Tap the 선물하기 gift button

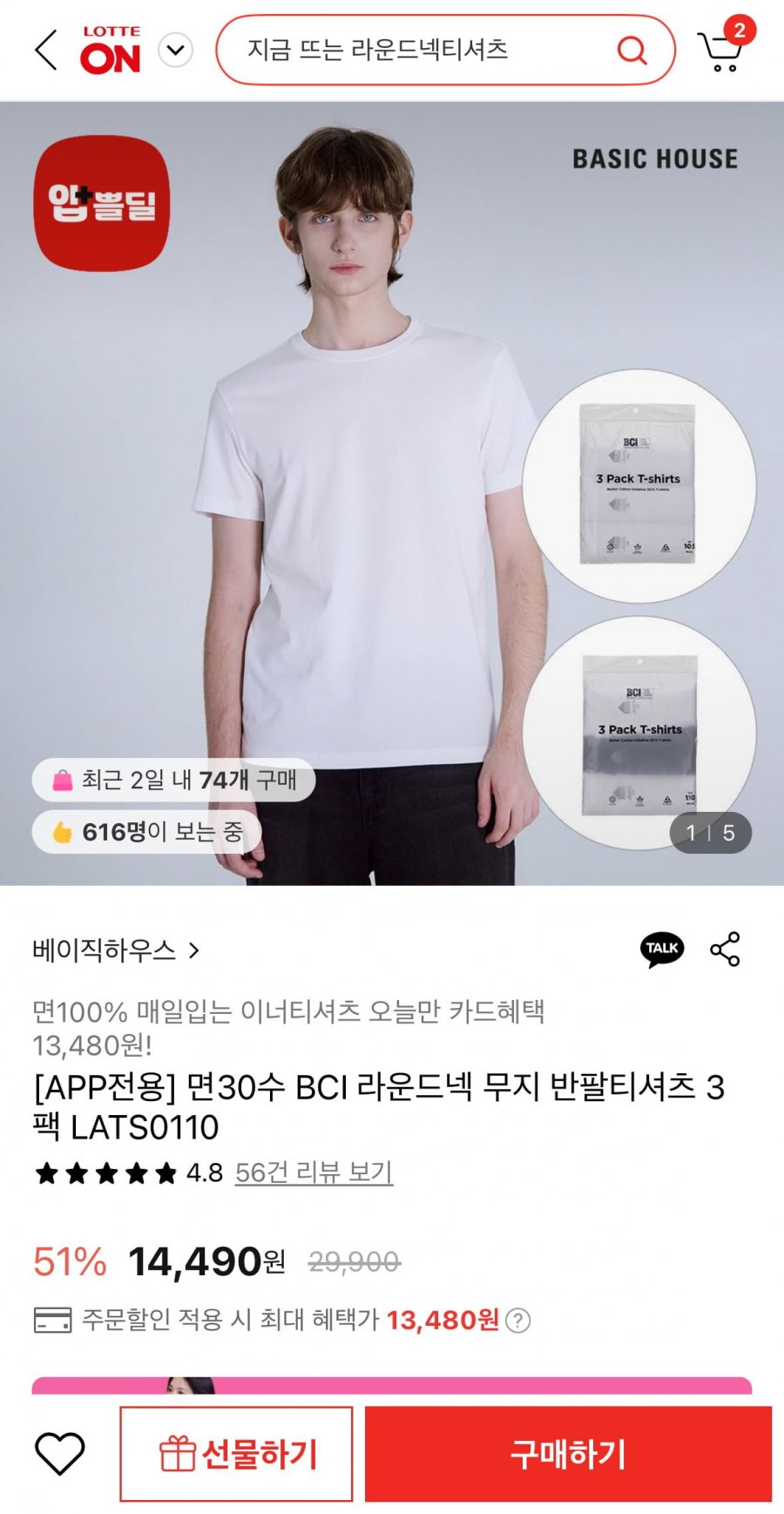click(236, 1453)
